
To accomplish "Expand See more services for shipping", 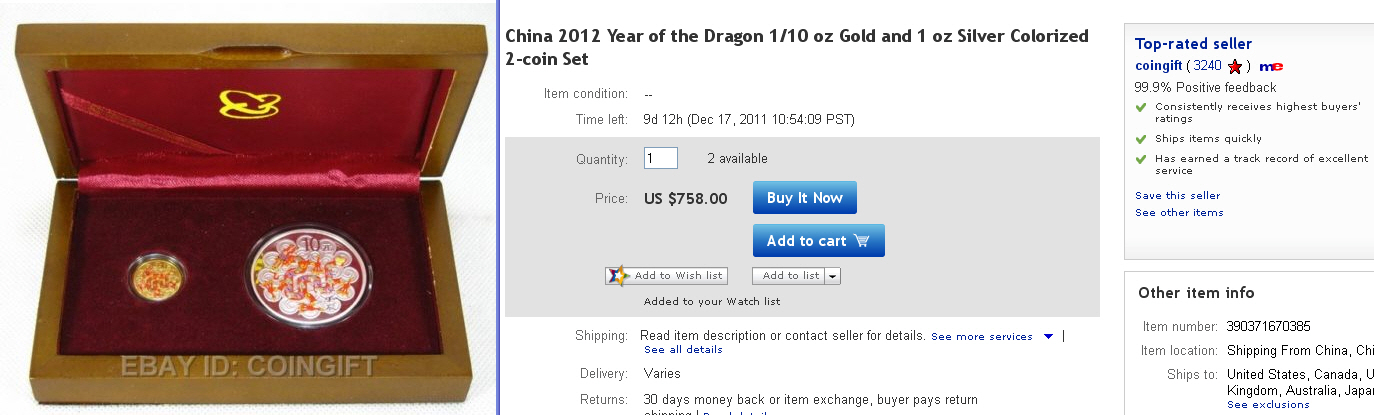I will [991, 337].
